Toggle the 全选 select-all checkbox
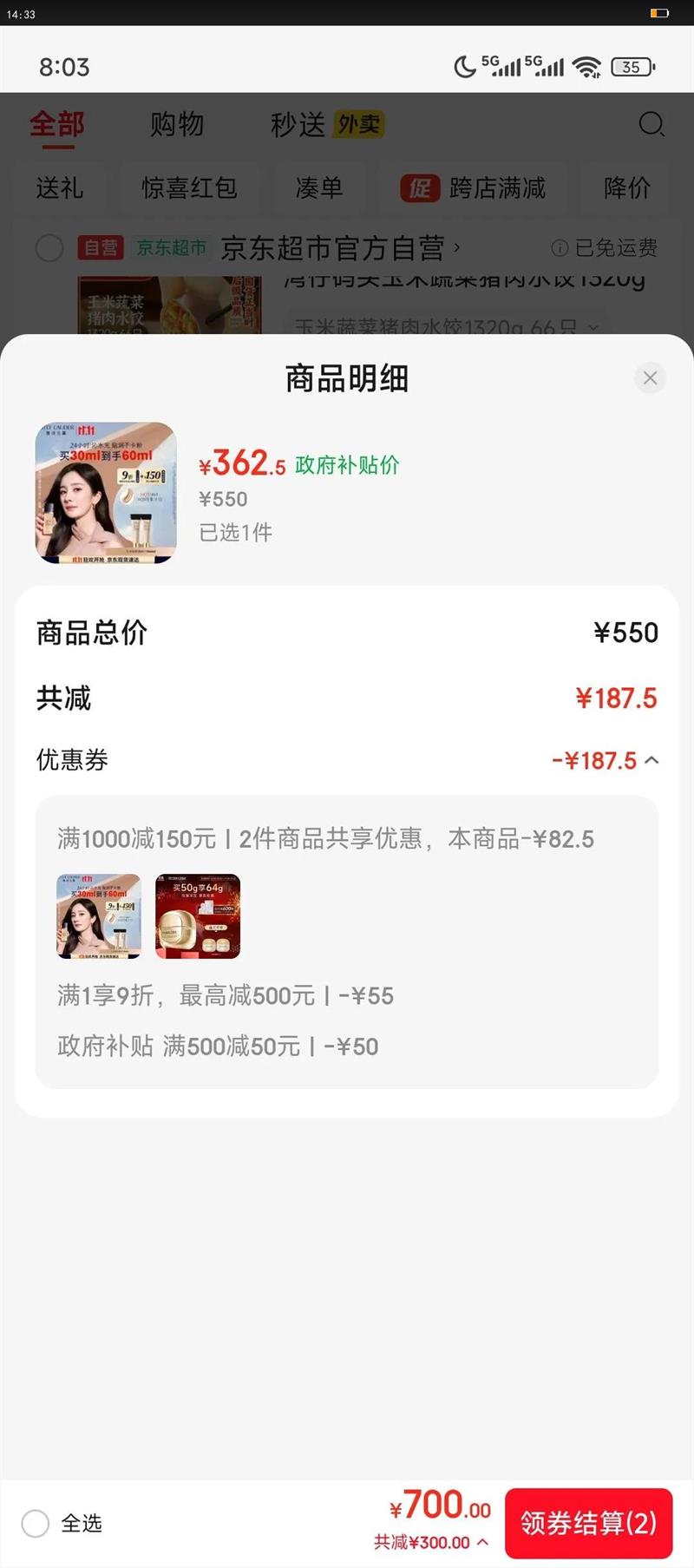 tap(36, 1523)
